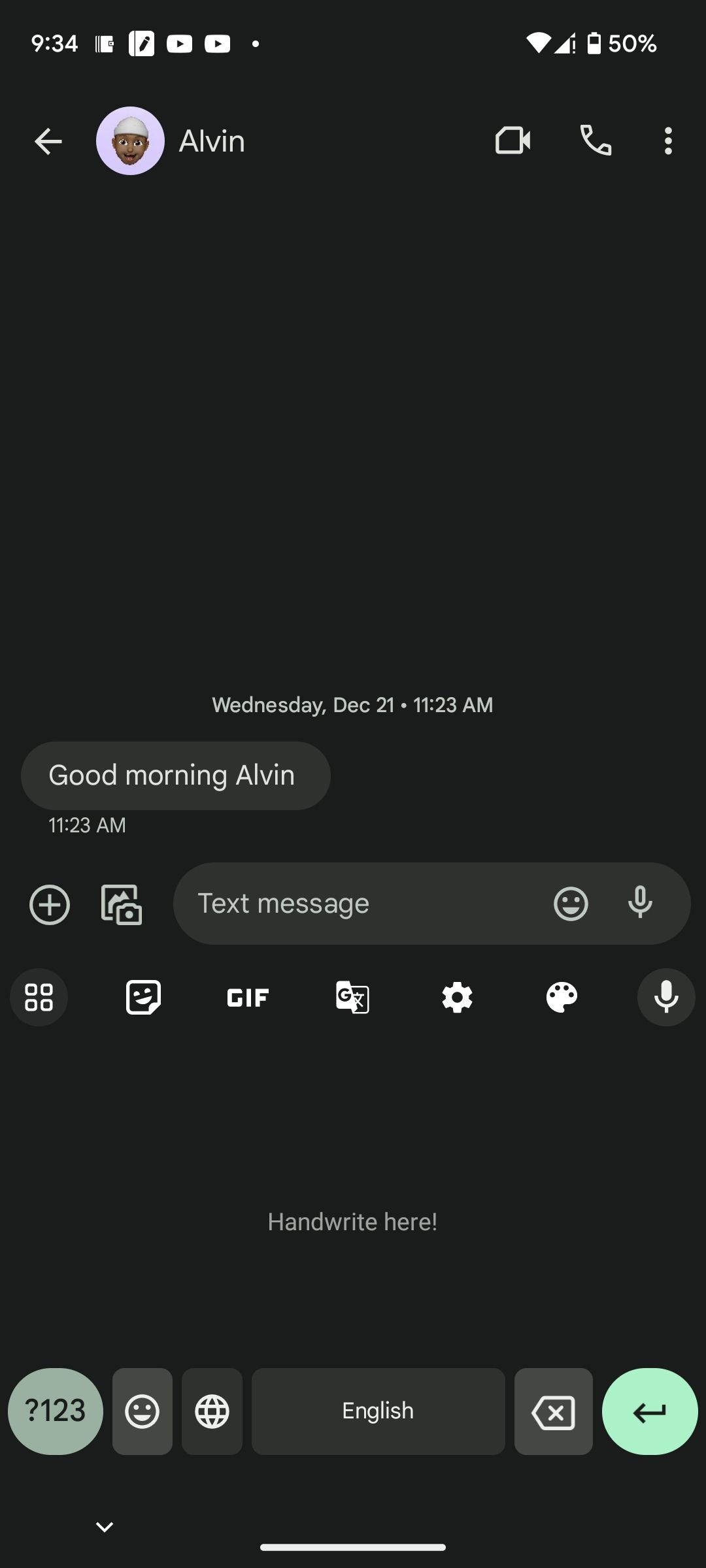Start a video call with Alvin
This screenshot has width=706, height=1568.
[x=513, y=140]
